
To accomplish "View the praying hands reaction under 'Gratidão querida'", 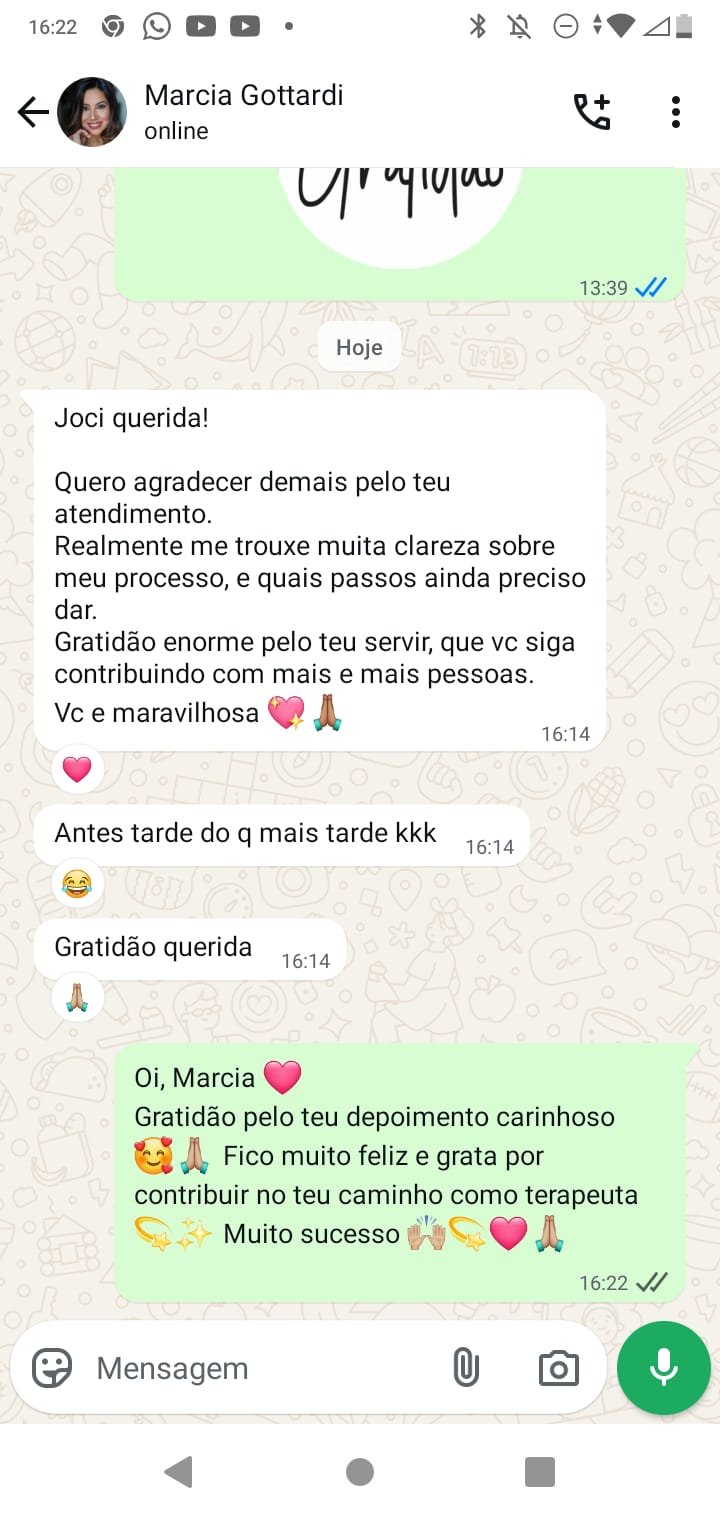I will coord(77,997).
